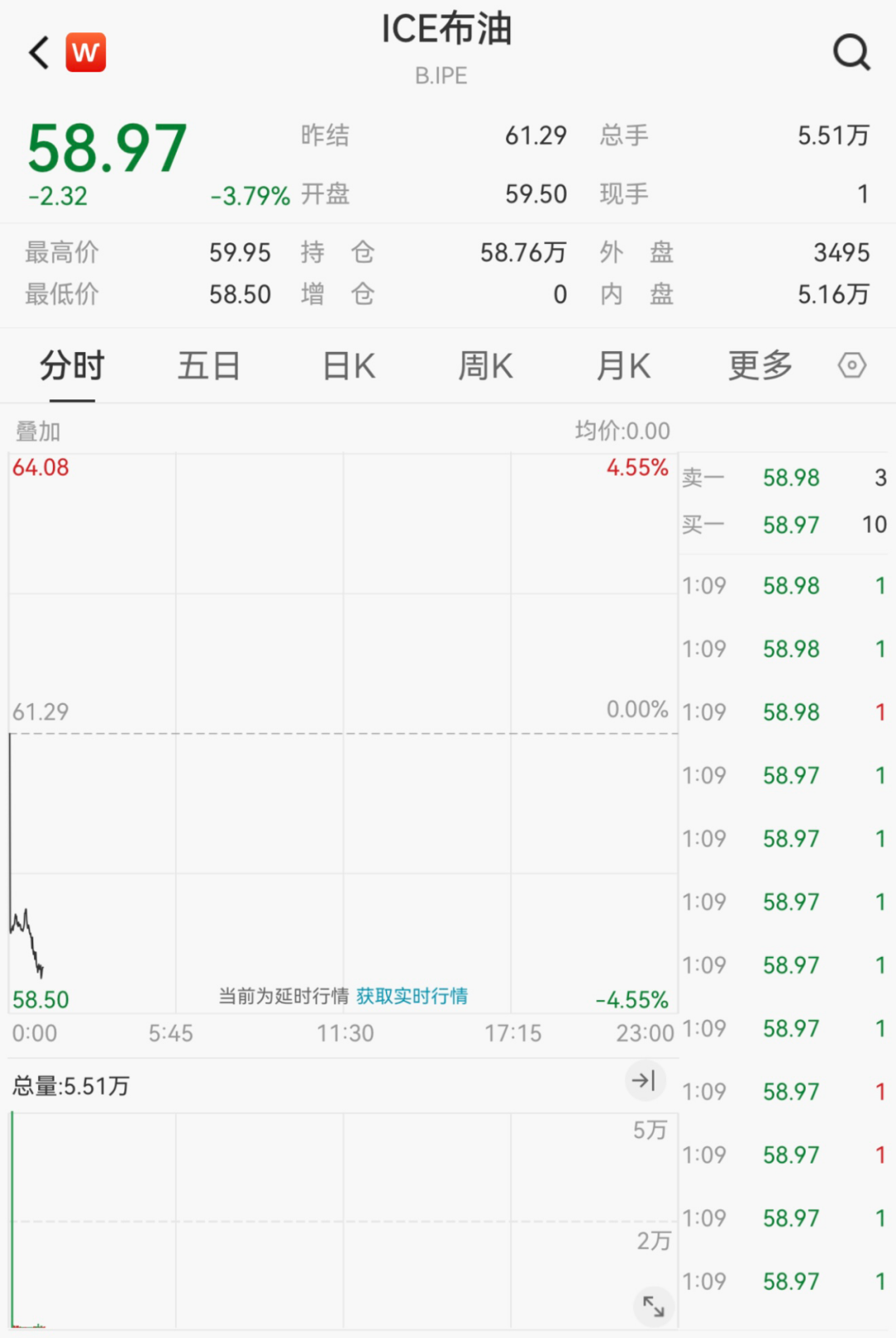896x1338 pixels.
Task: Go back using the arrow icon
Action: tap(39, 52)
